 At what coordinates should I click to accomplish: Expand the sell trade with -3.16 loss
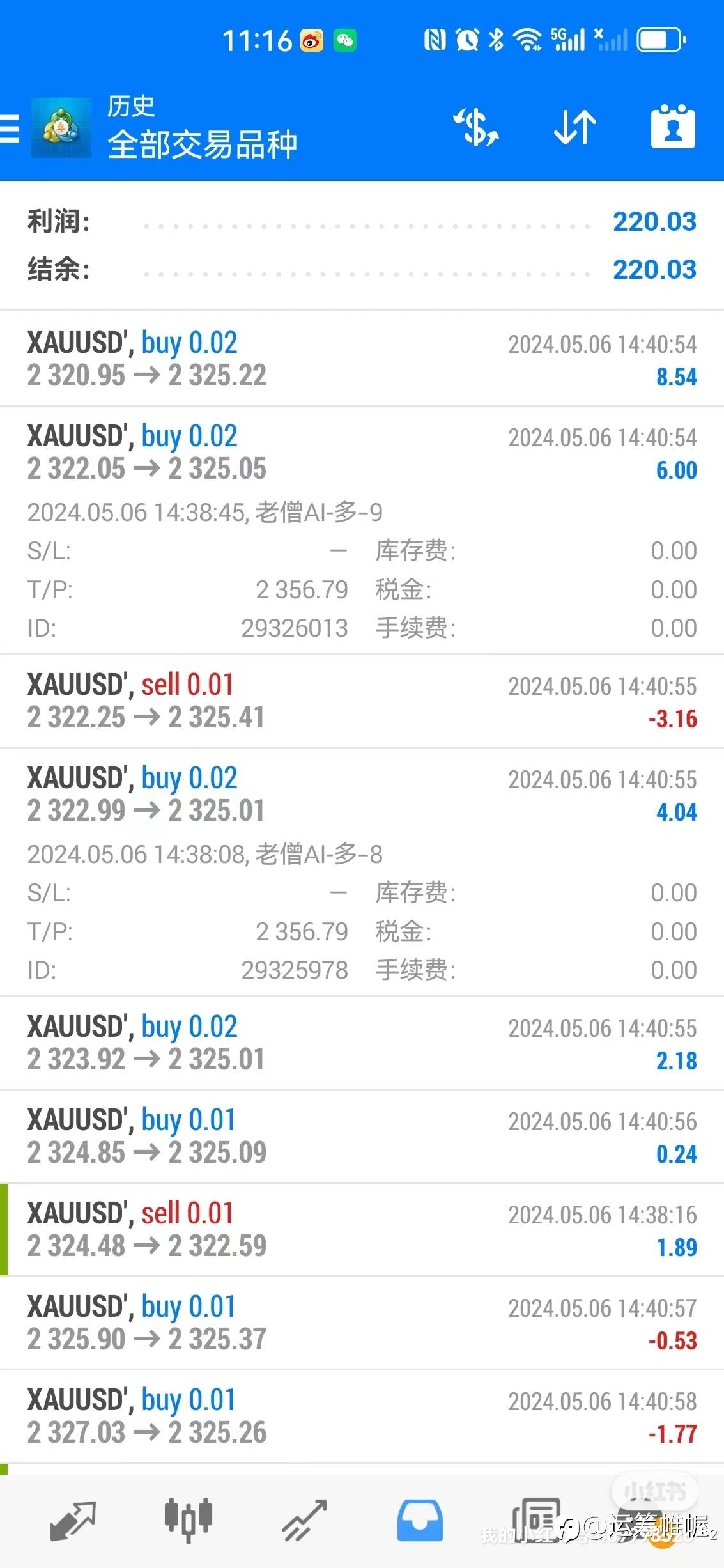(362, 701)
